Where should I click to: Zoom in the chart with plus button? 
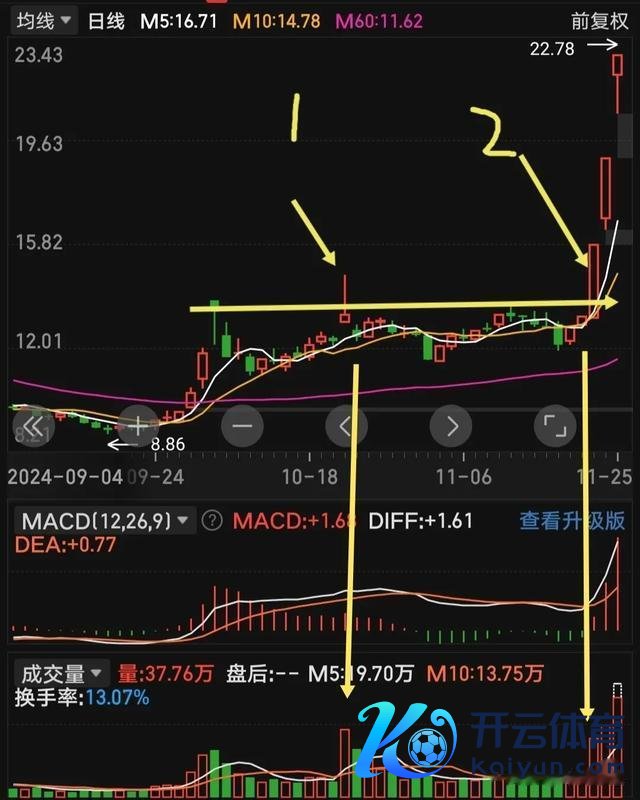[139, 427]
